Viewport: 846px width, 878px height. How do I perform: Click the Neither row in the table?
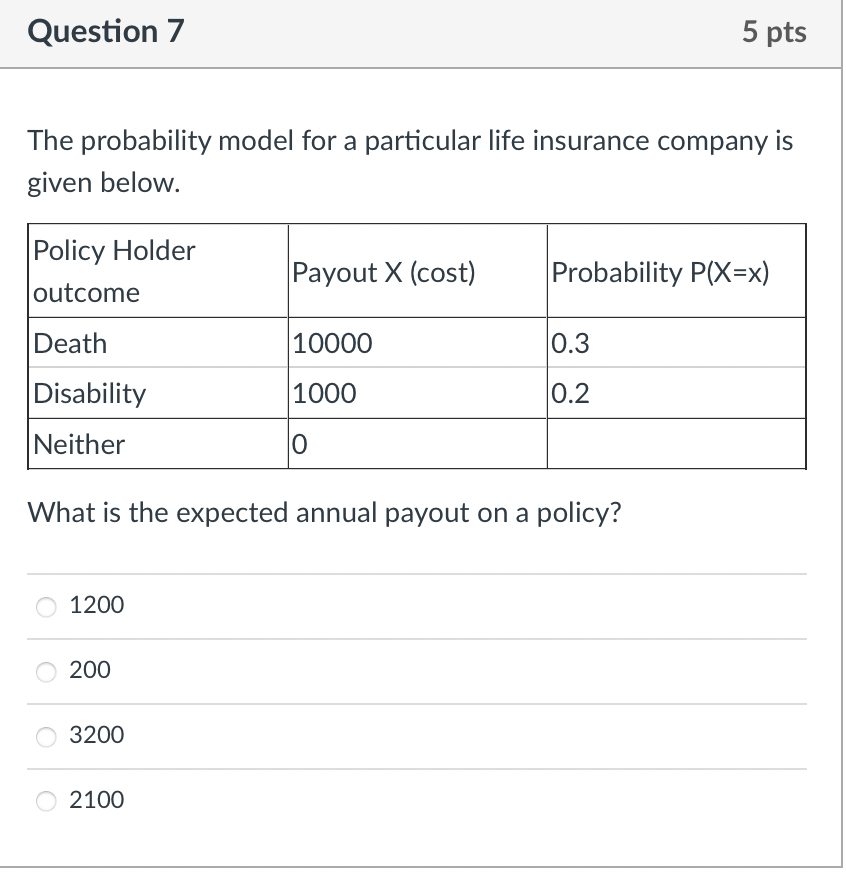pos(78,444)
